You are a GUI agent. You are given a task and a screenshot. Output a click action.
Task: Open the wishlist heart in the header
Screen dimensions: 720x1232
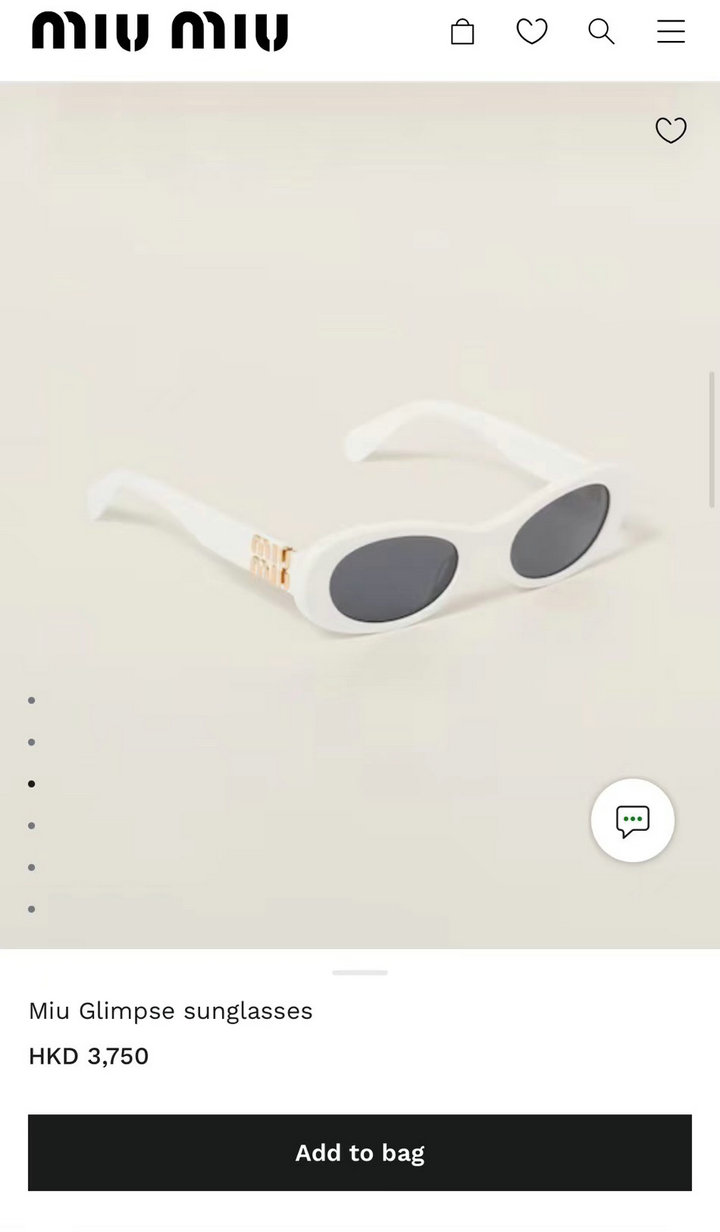click(532, 32)
